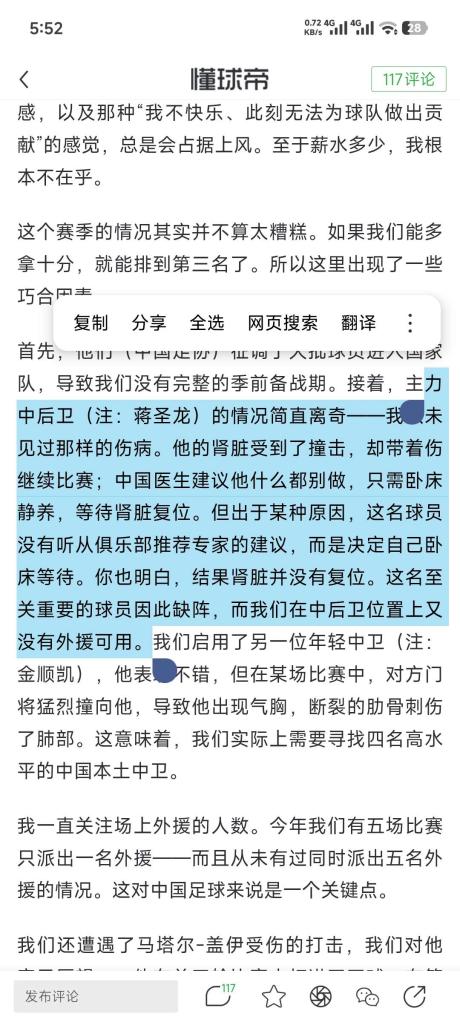The image size is (460, 1022).
Task: Tap 翻译 to translate the selection
Action: point(358,323)
